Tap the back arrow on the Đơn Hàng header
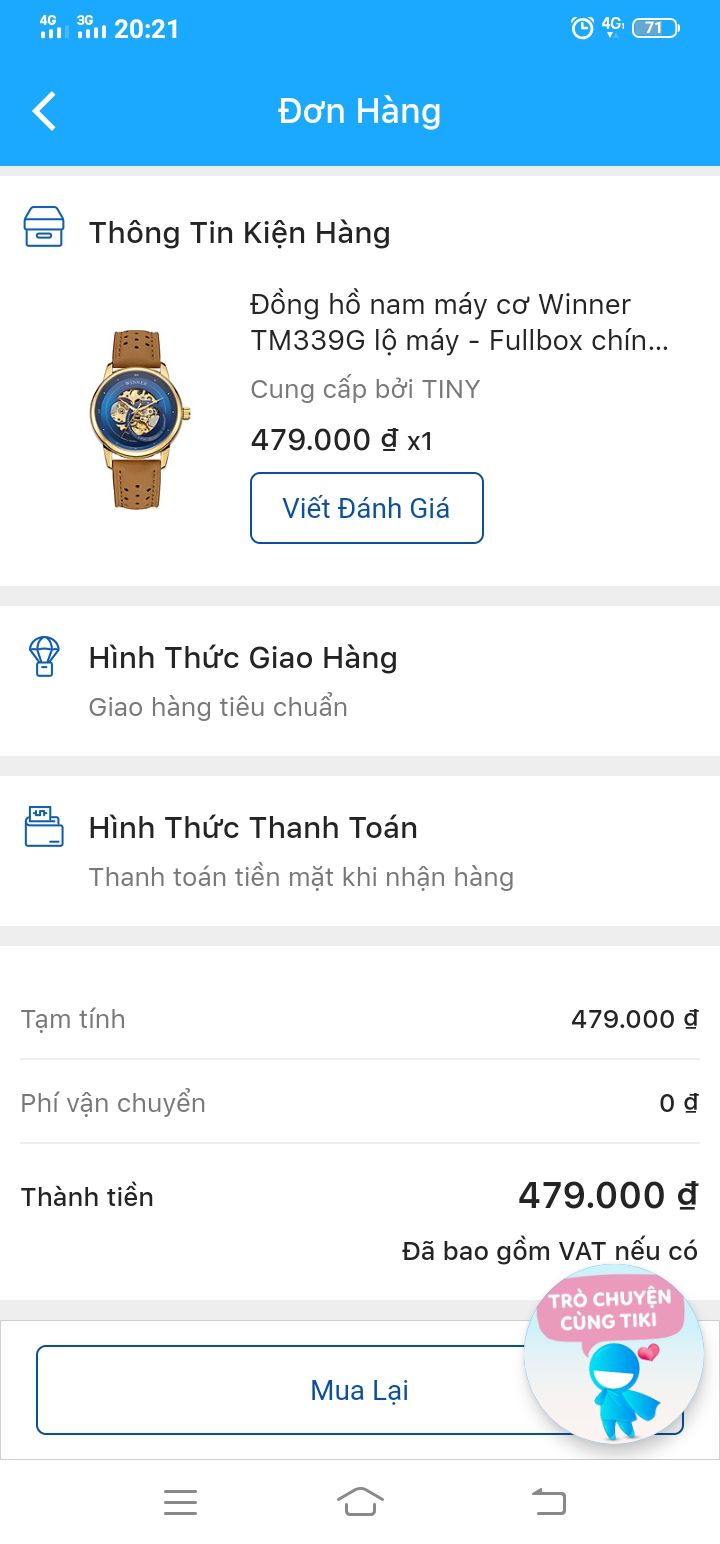 [x=43, y=111]
